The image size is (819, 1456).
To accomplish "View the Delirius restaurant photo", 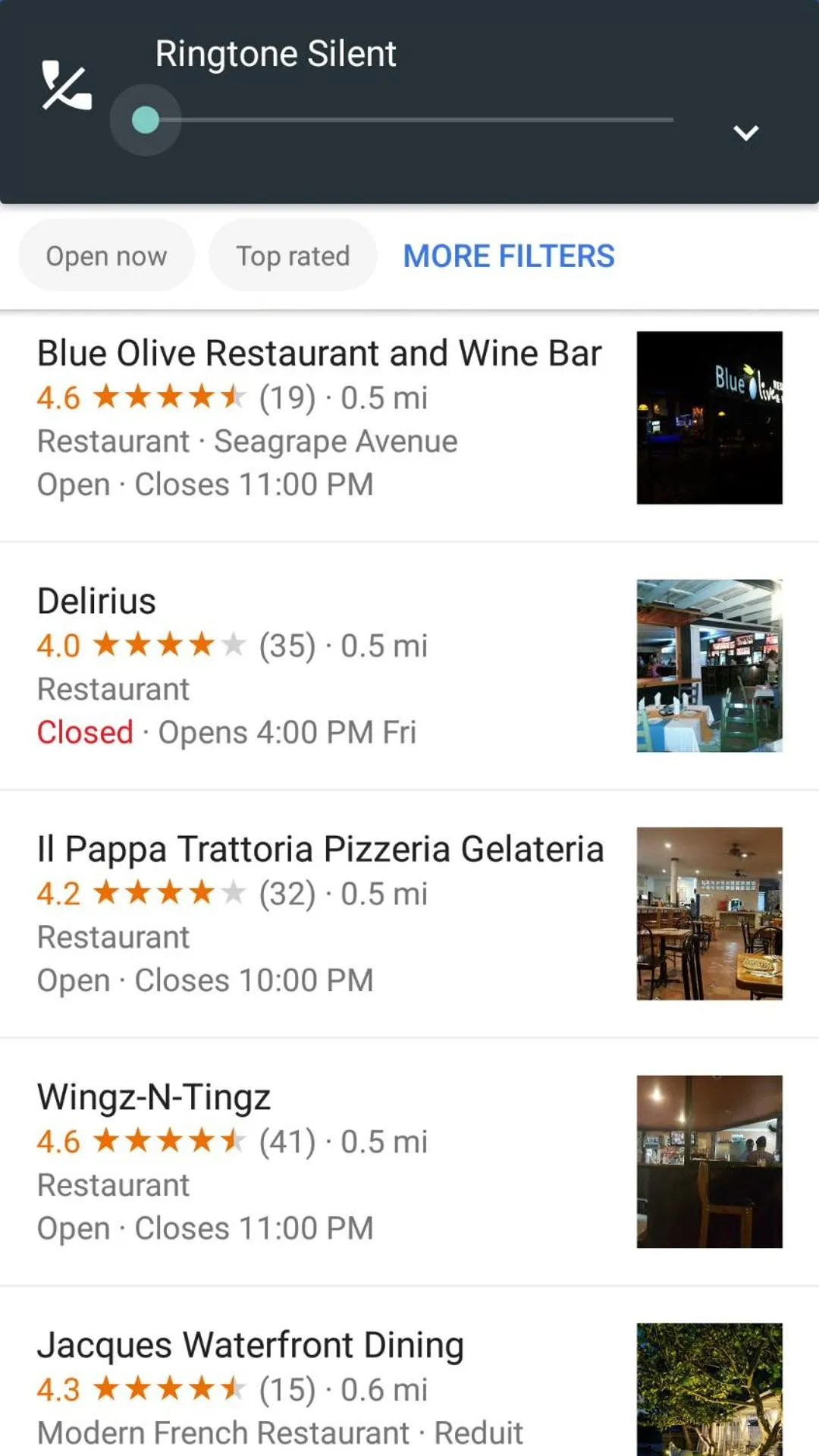I will coord(709,665).
